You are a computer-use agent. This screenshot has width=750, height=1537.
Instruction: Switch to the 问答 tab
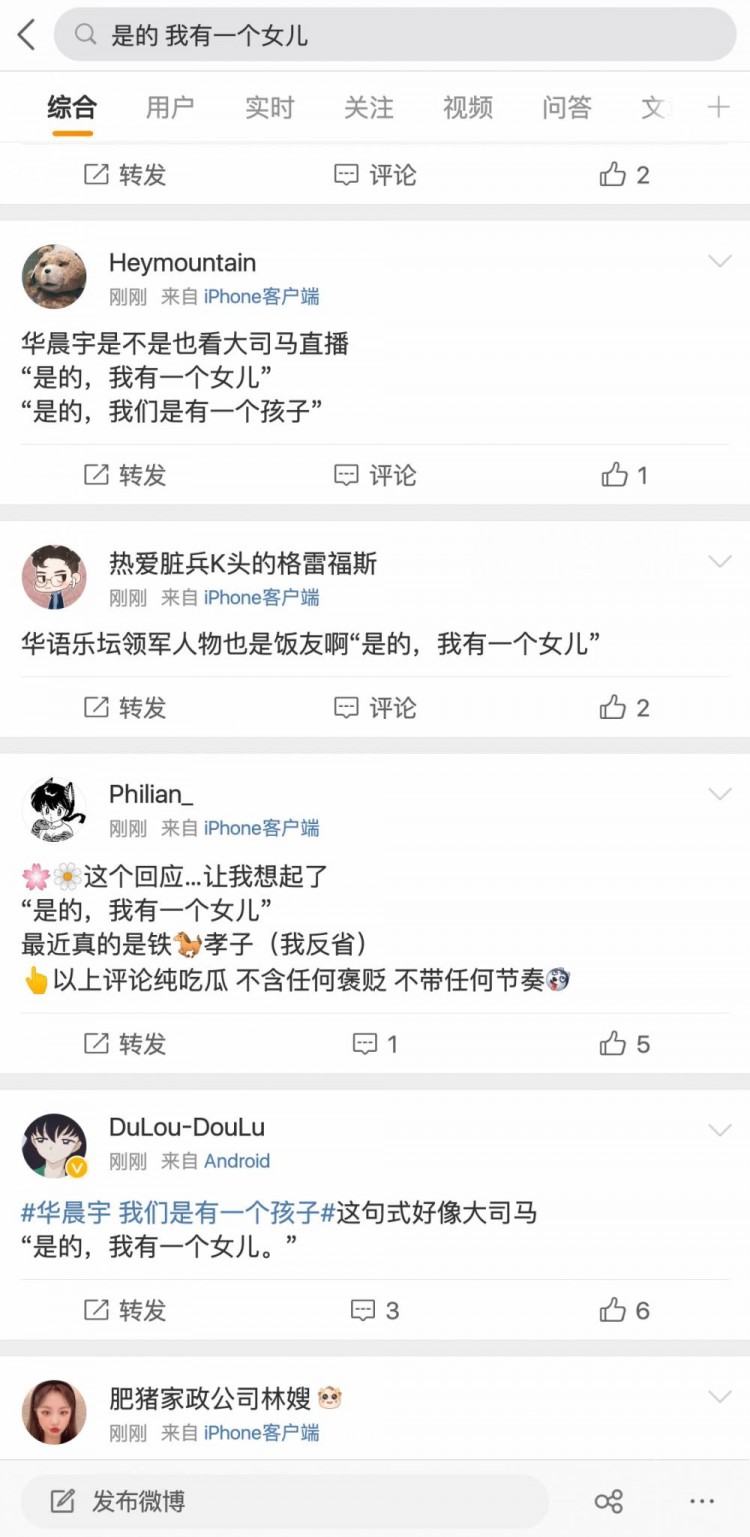coord(566,108)
